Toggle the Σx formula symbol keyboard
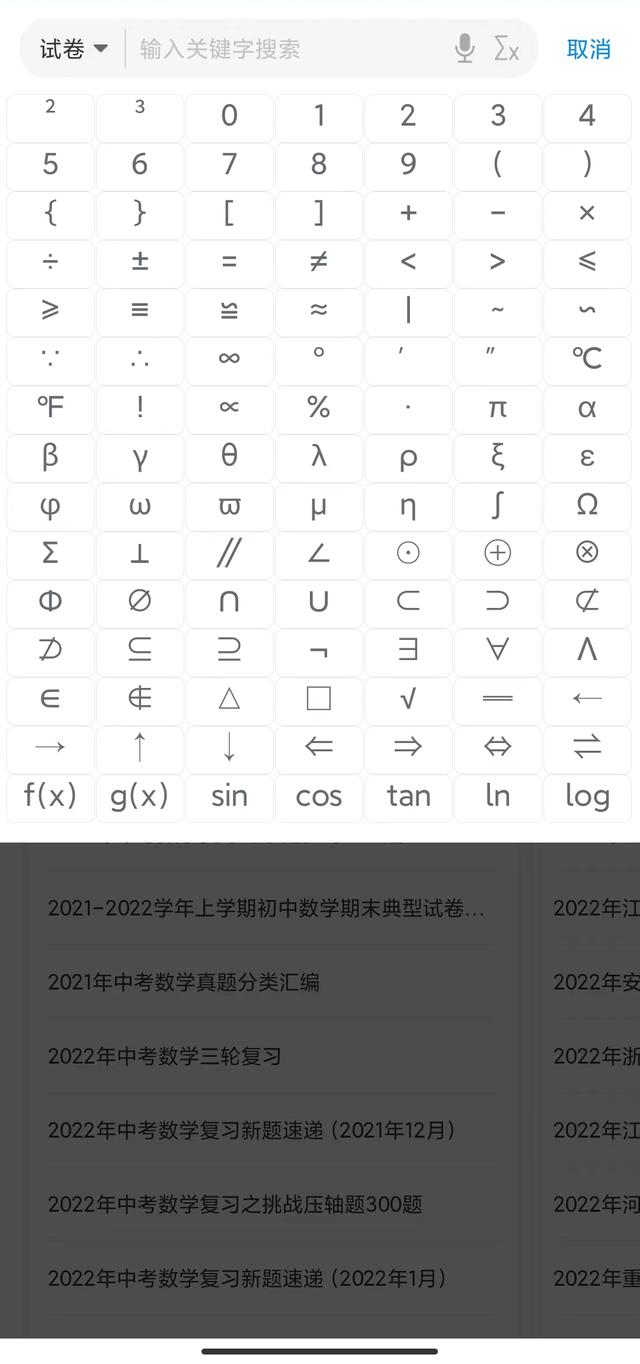Viewport: 640px width, 1364px height. click(507, 49)
